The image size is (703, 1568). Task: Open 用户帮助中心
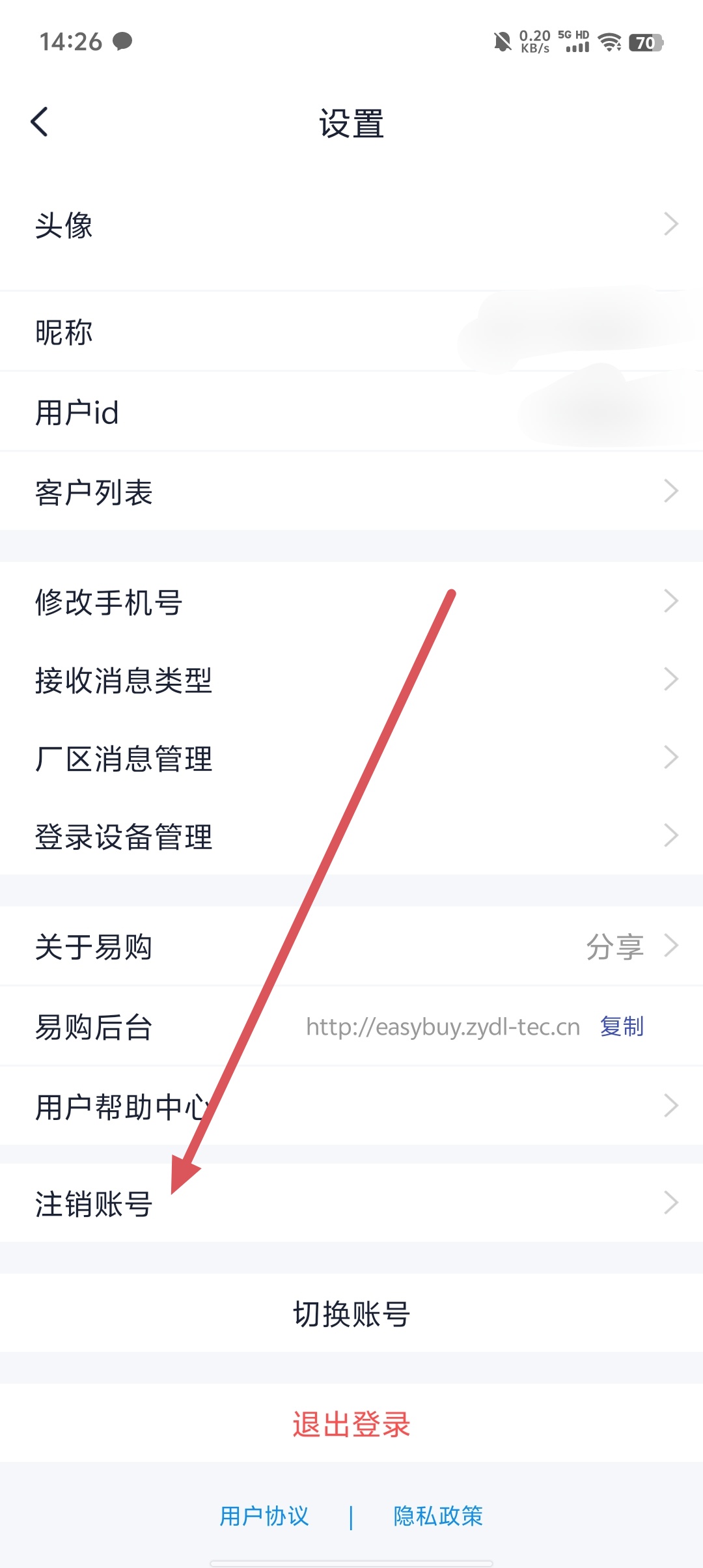(351, 1106)
